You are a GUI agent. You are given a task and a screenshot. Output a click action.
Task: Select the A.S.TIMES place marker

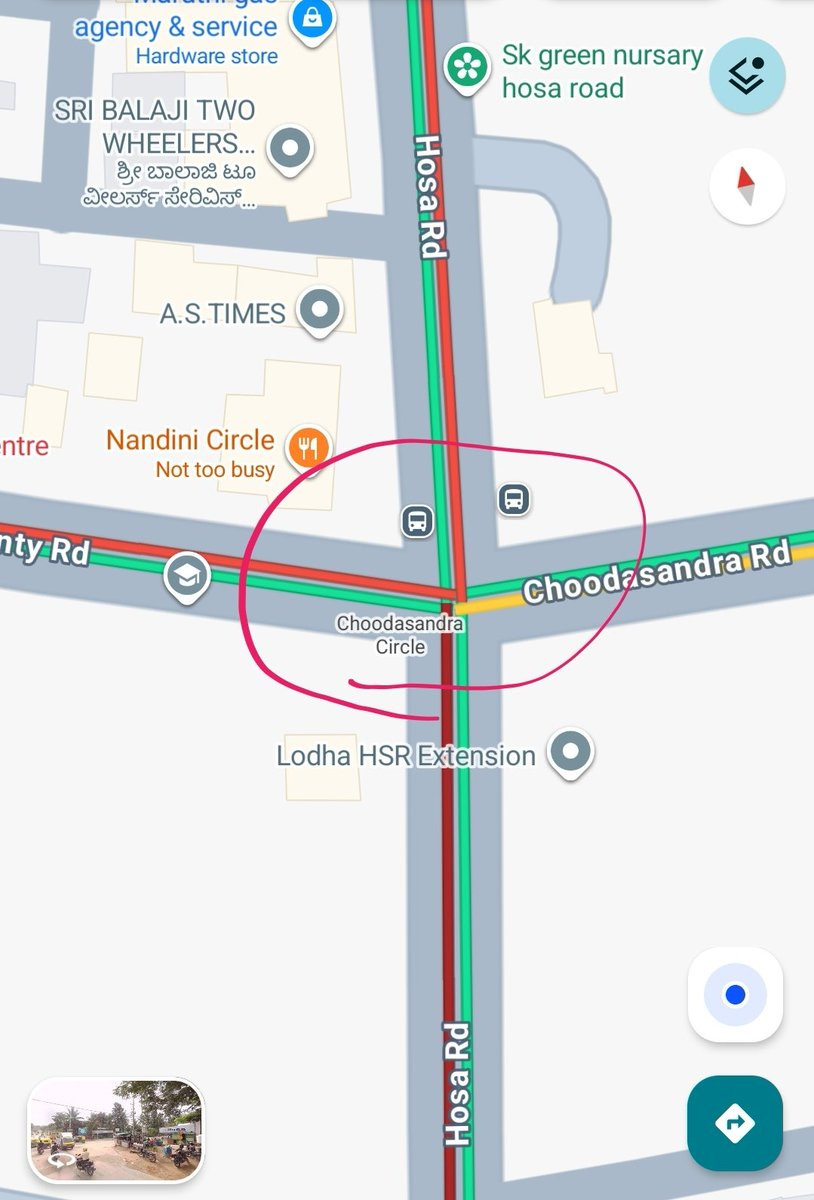click(x=320, y=309)
